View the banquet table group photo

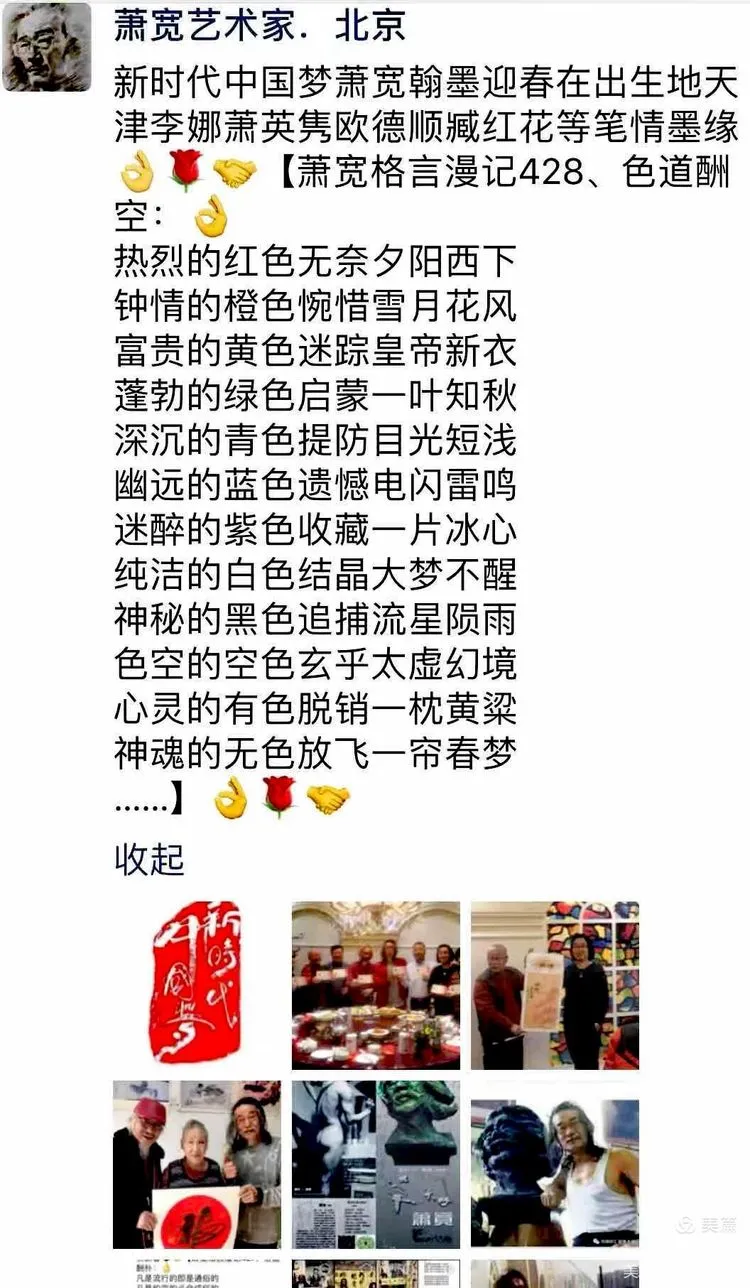(x=376, y=985)
